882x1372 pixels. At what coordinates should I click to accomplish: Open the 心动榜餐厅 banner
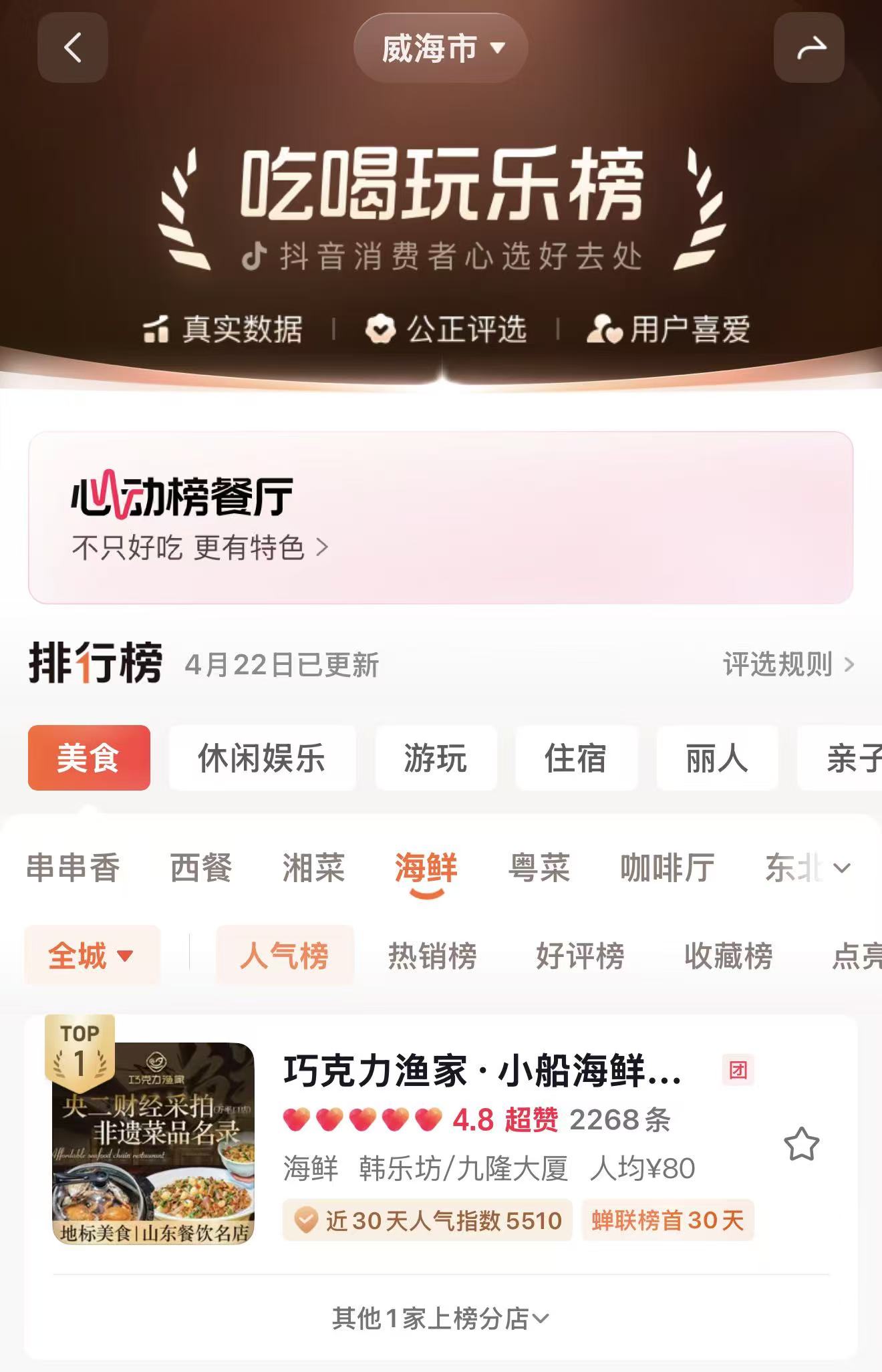tap(440, 517)
